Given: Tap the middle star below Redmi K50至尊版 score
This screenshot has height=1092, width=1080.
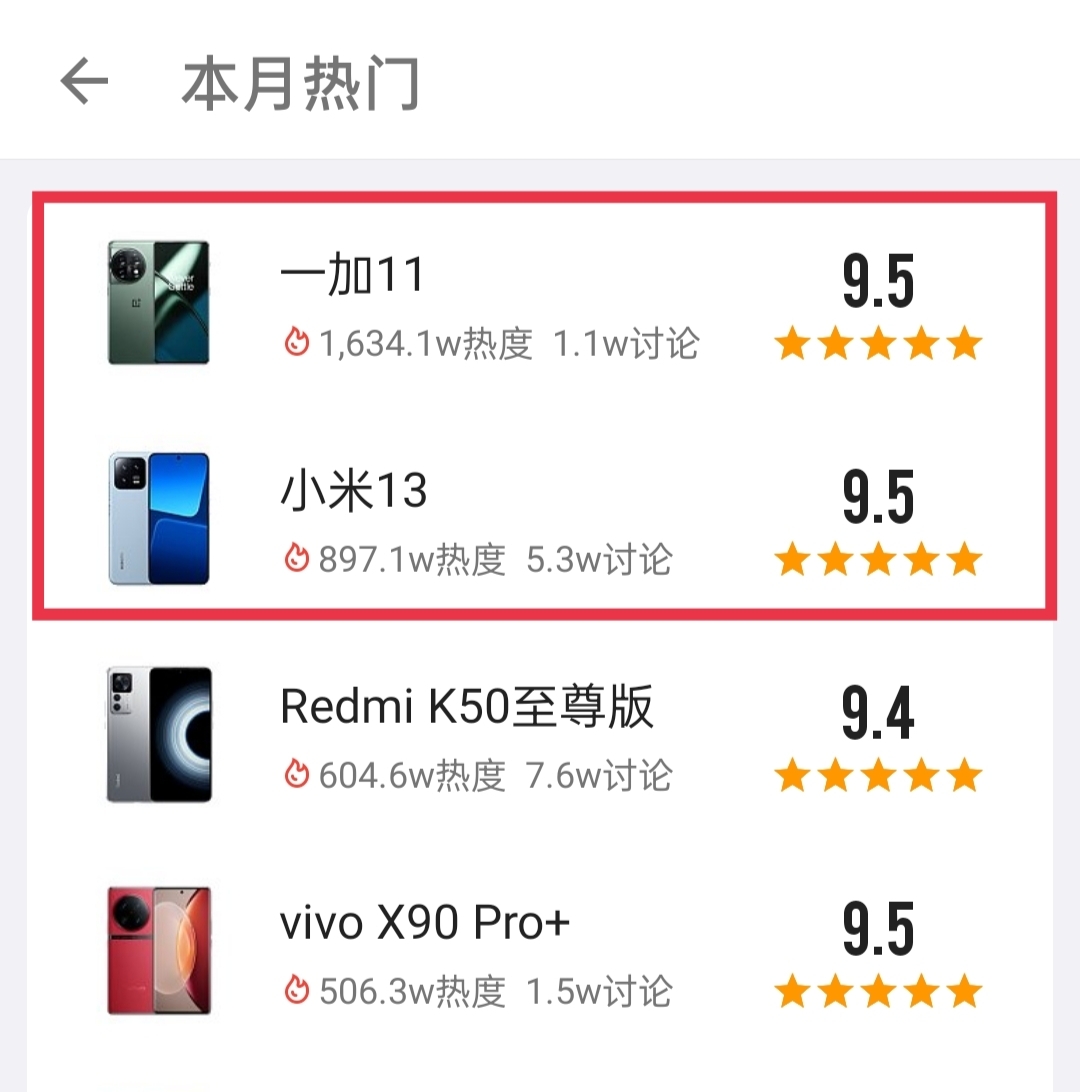Looking at the screenshot, I should [x=878, y=774].
